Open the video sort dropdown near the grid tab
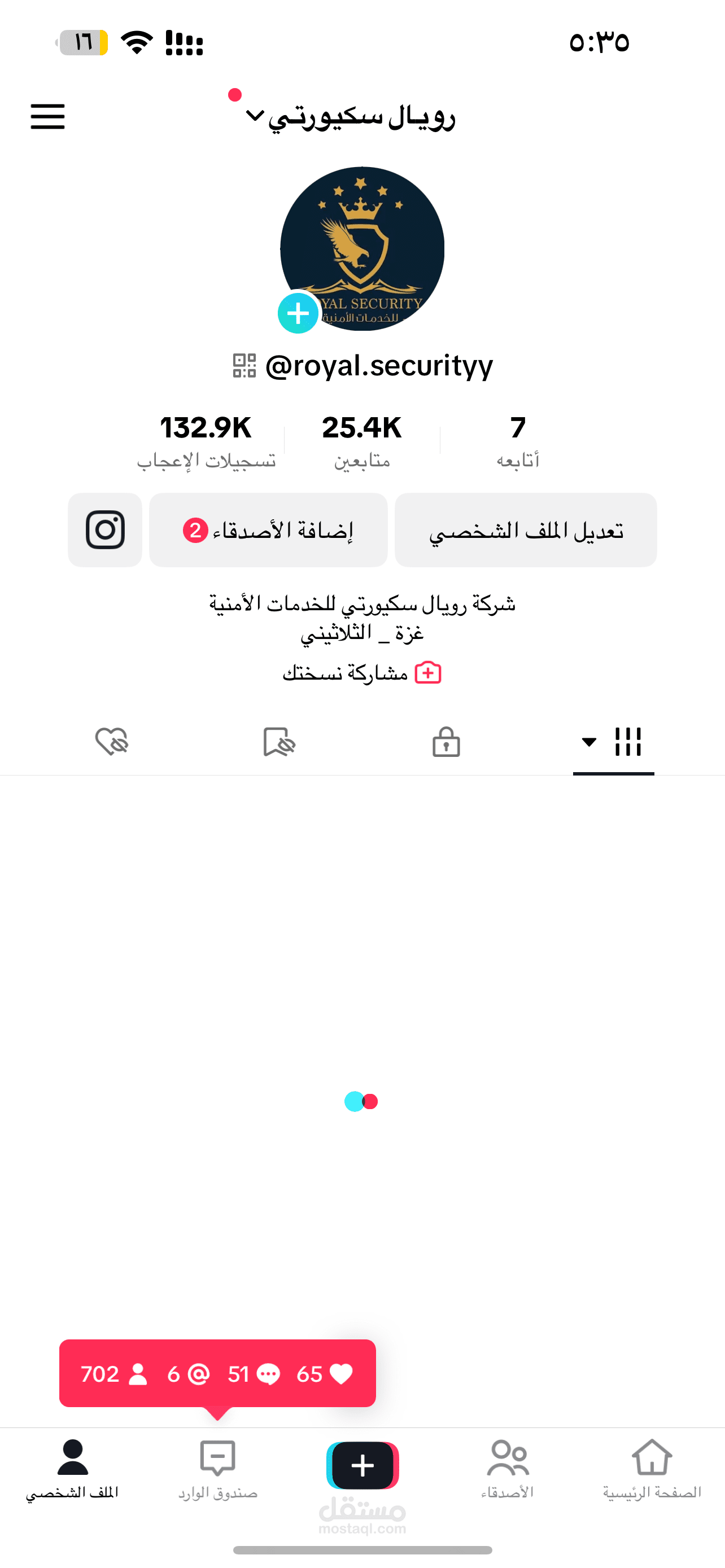725x1568 pixels. (x=587, y=742)
